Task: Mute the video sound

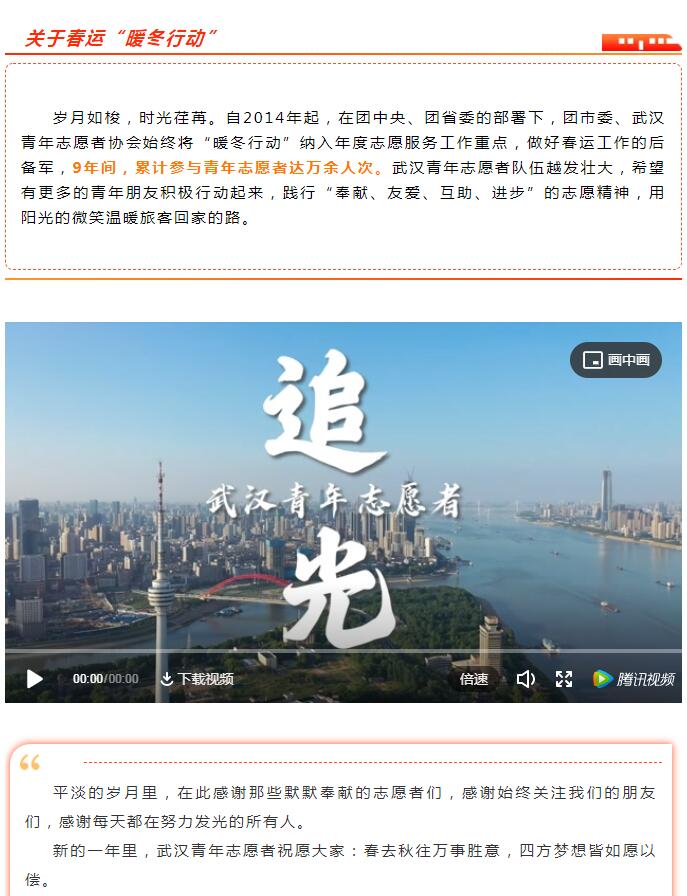Action: pos(525,679)
